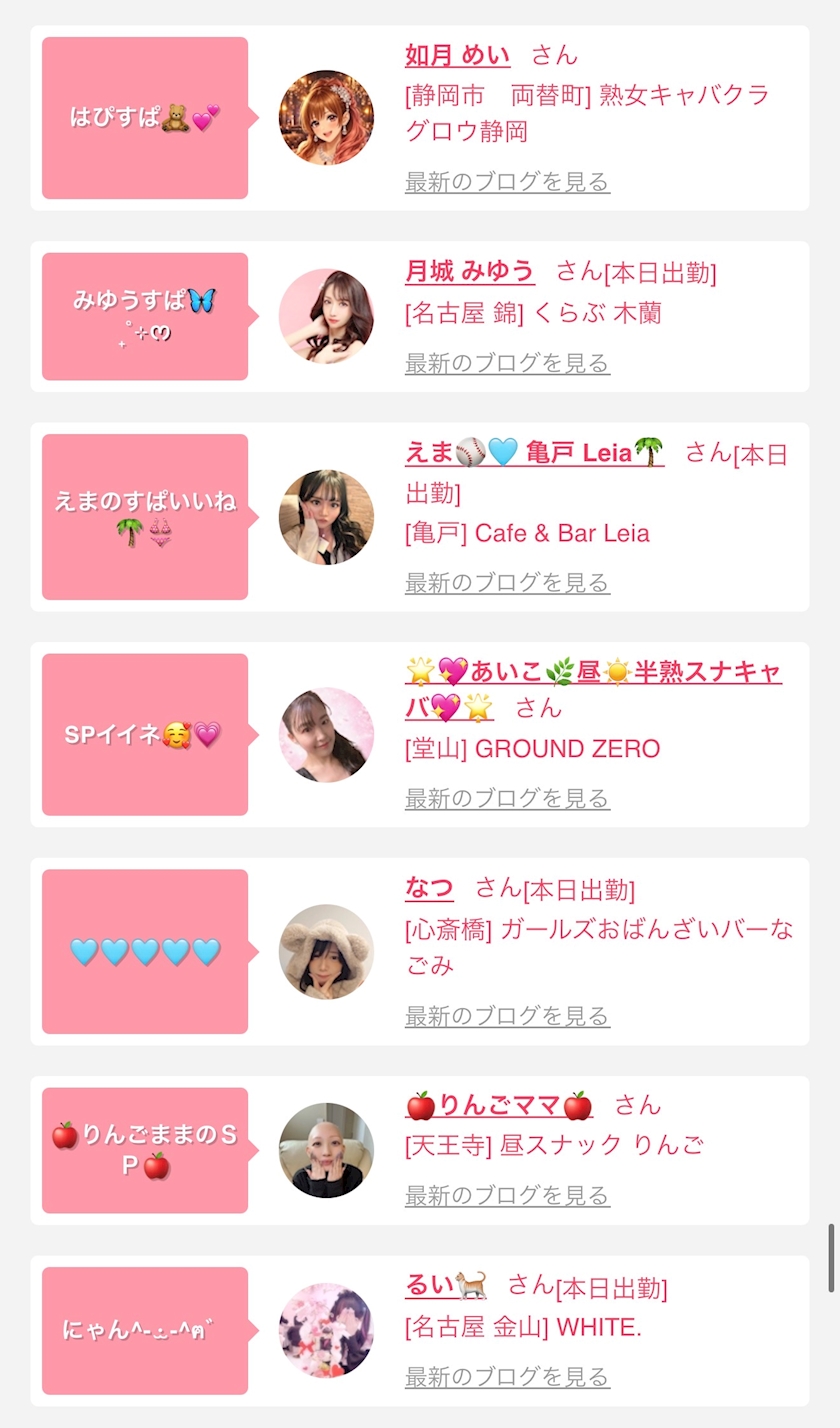This screenshot has width=840, height=1428.
Task: Tap りんごママ's round avatar photo
Action: 326,1150
